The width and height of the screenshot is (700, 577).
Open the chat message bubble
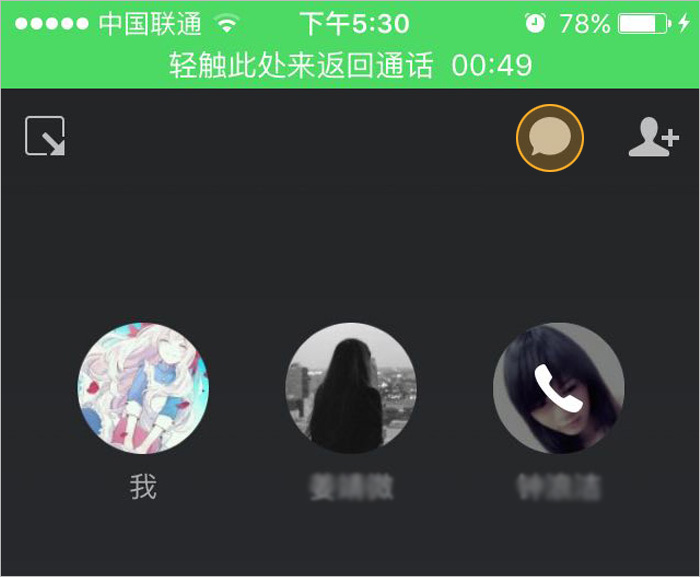pyautogui.click(x=549, y=138)
